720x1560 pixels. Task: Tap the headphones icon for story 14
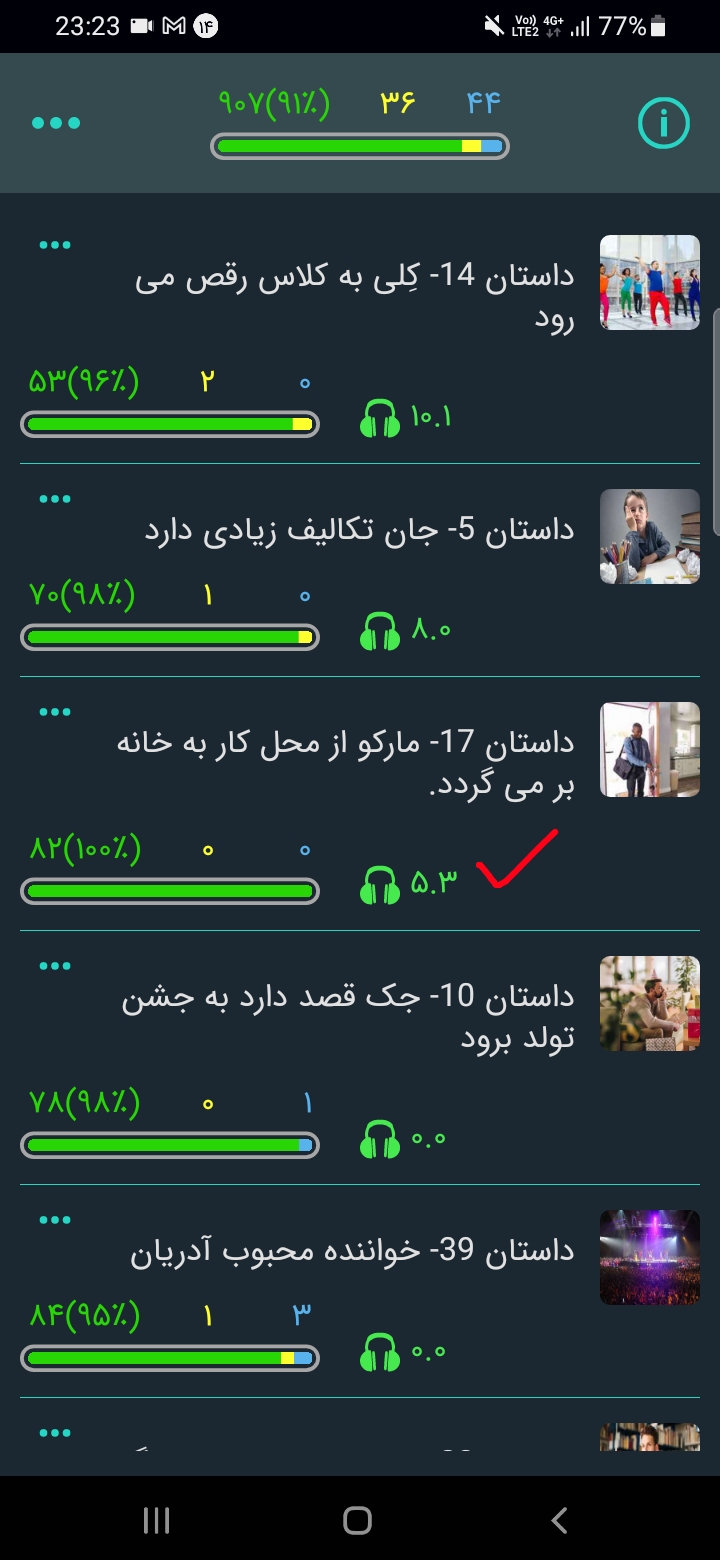tap(379, 418)
